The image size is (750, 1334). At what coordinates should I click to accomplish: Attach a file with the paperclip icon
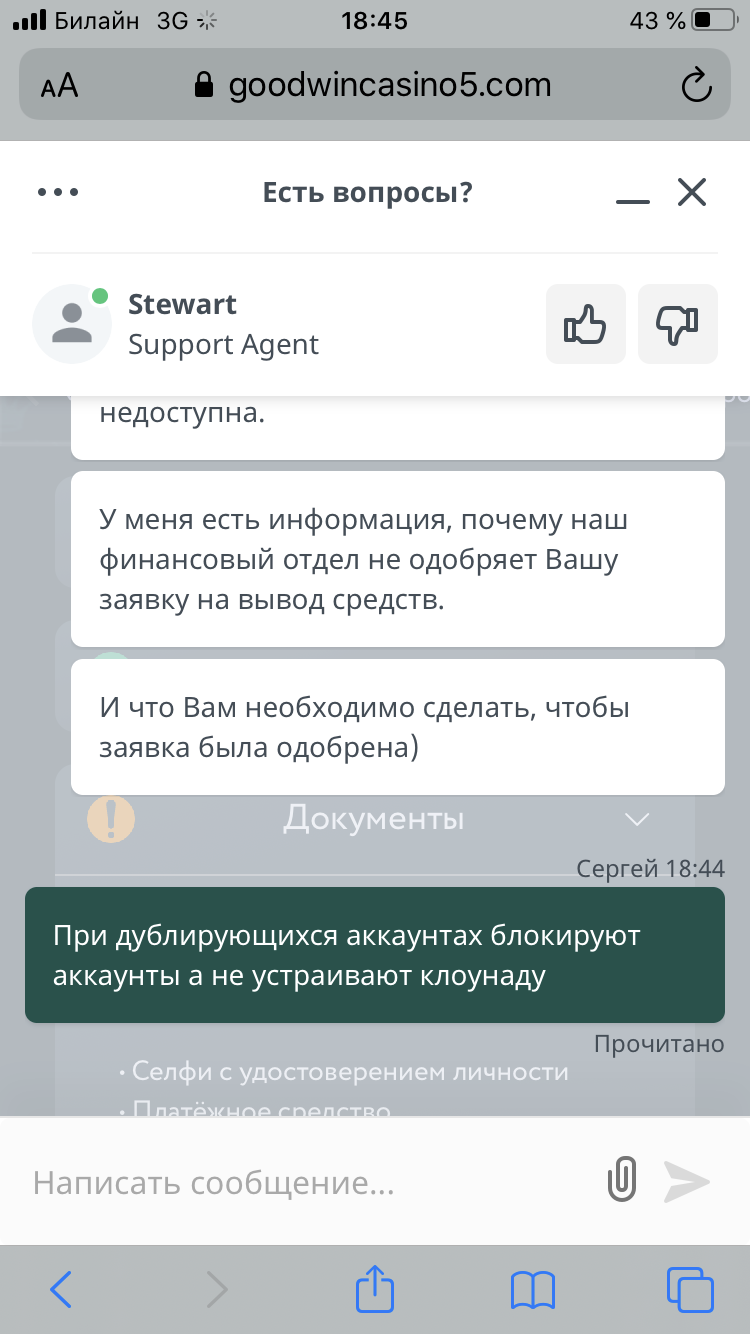(x=623, y=1182)
